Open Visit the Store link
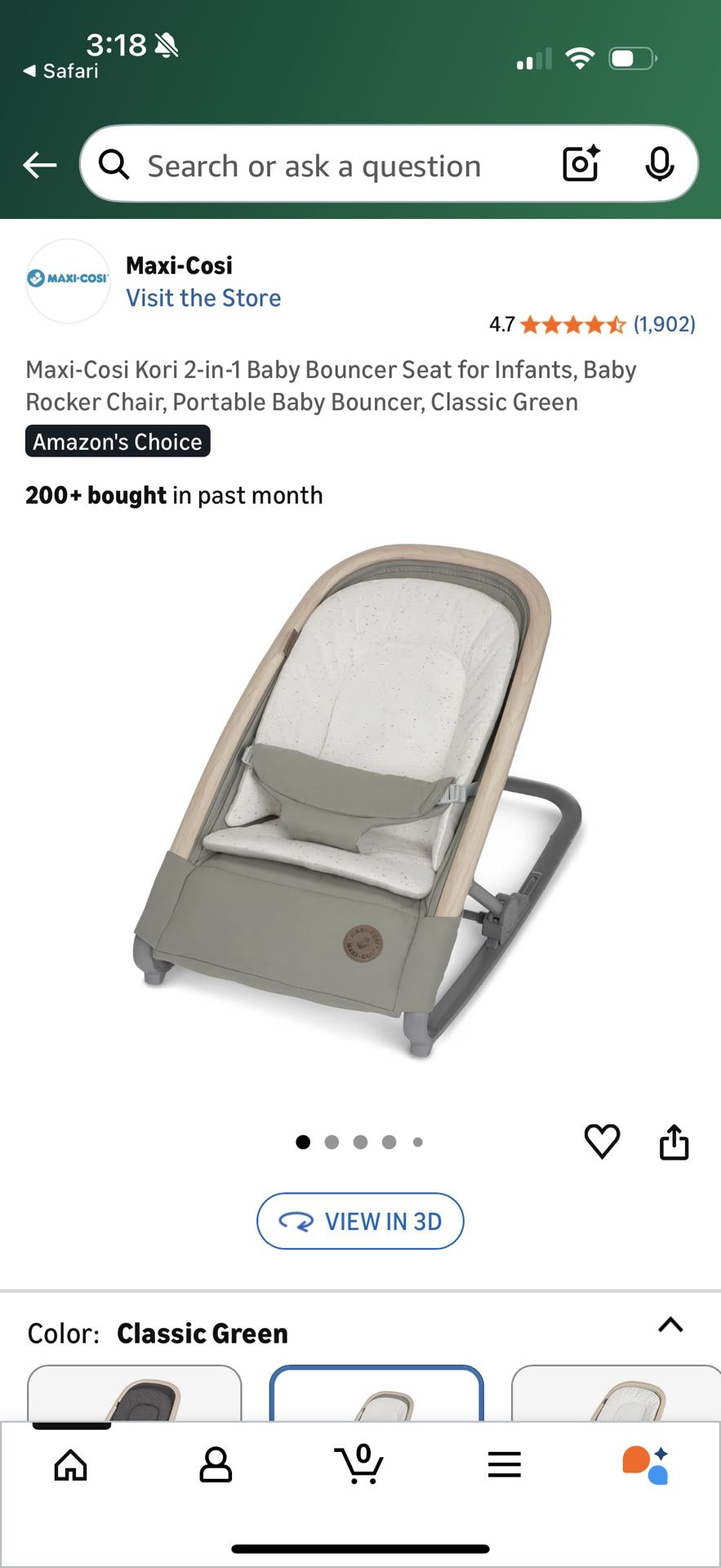This screenshot has width=721, height=1568. click(203, 297)
